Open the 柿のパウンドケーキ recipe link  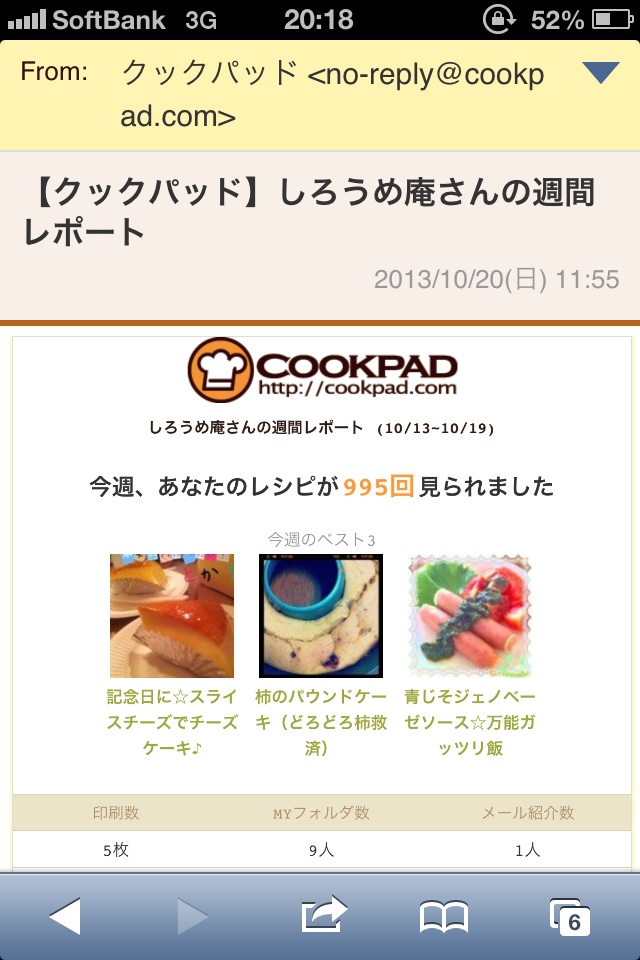point(320,722)
